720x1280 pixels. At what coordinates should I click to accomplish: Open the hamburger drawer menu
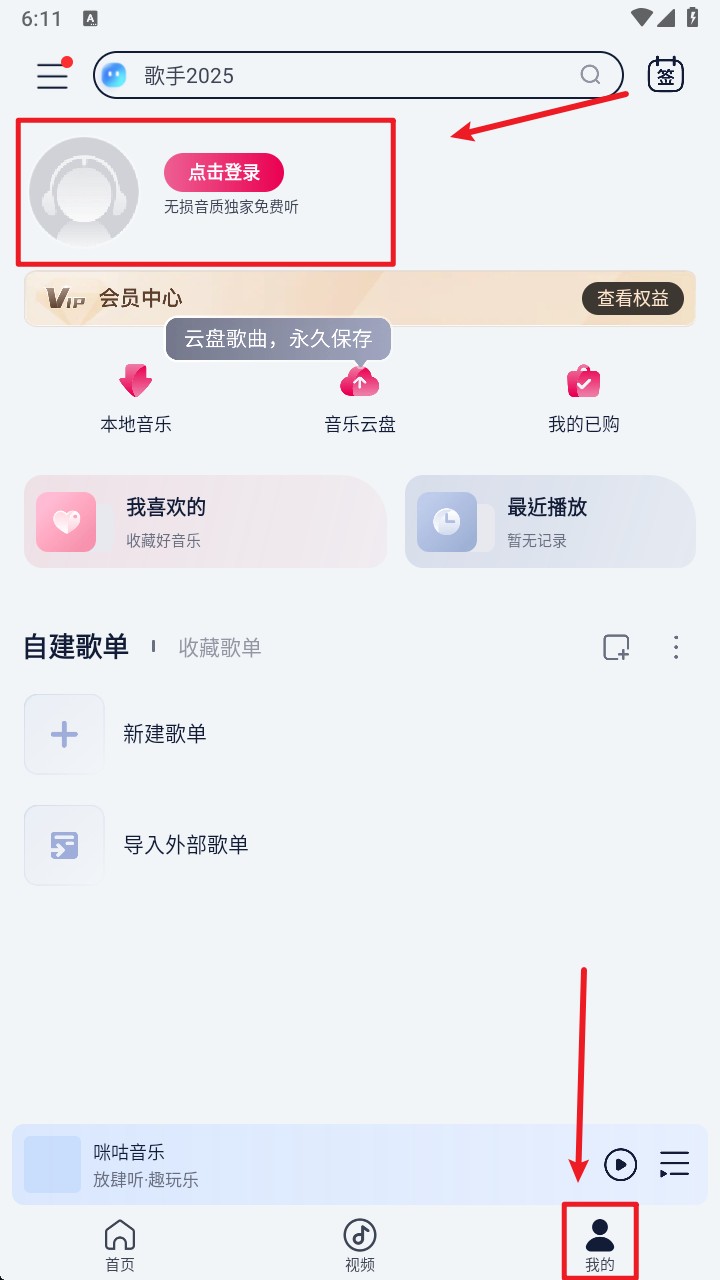tap(53, 76)
